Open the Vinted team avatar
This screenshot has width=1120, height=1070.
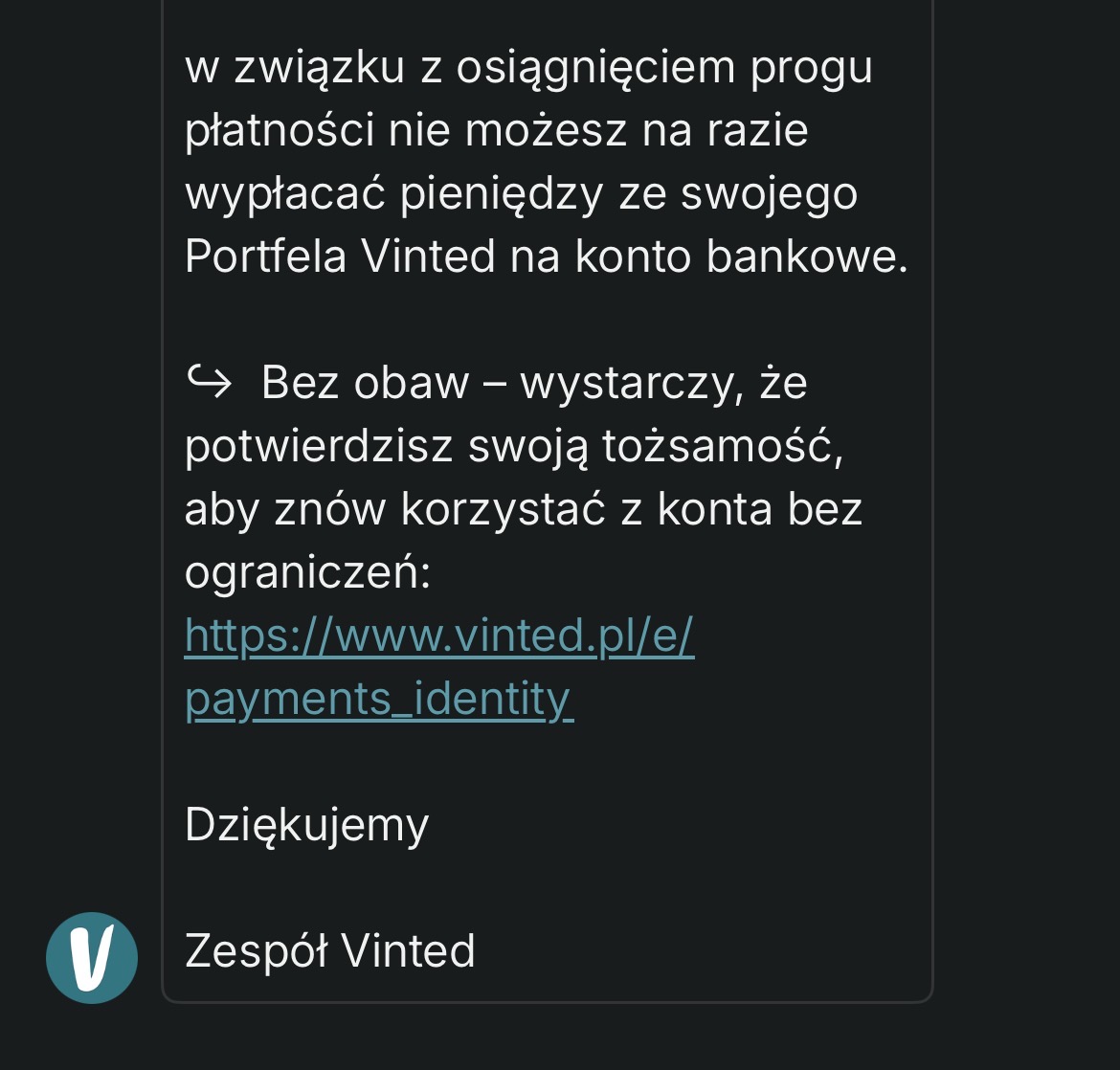(92, 957)
